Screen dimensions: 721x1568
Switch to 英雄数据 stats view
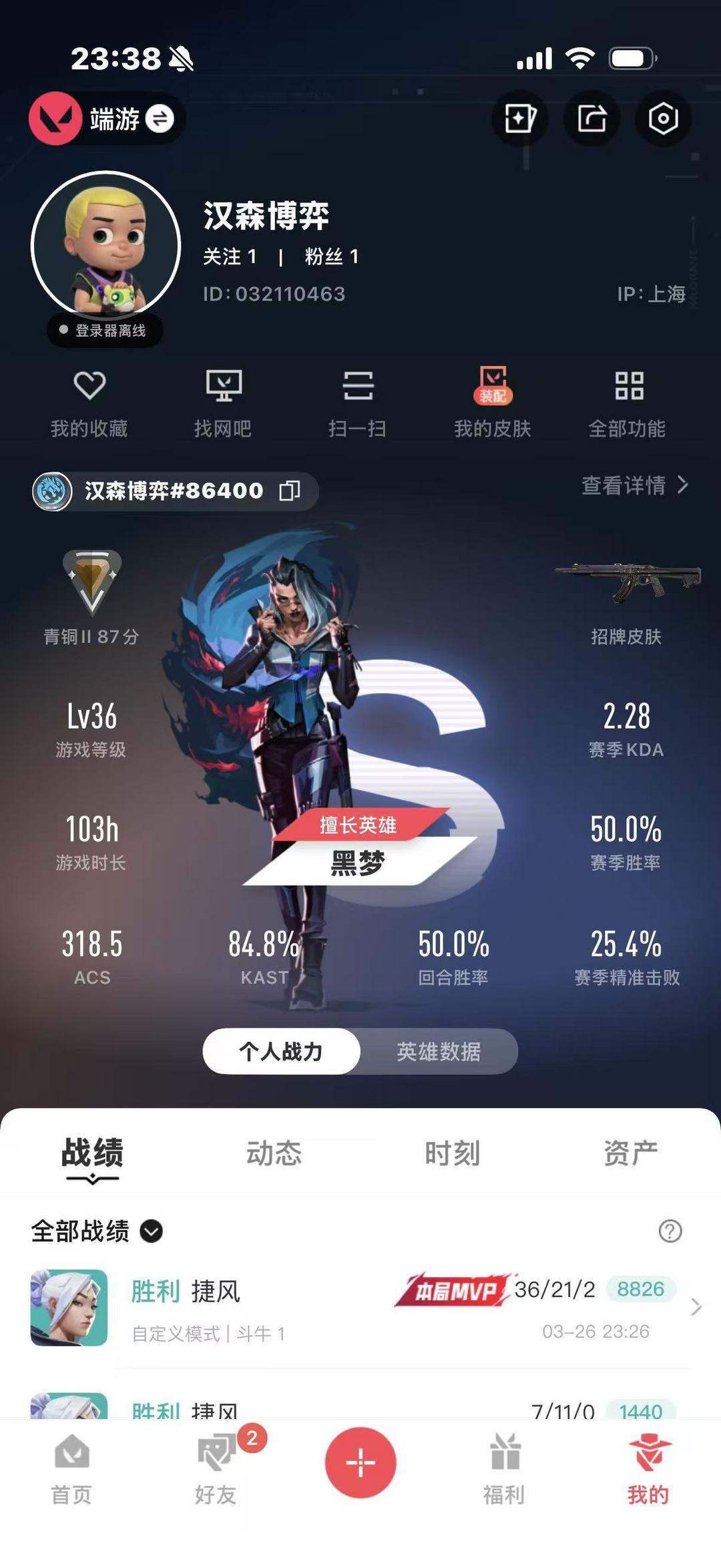(437, 1050)
